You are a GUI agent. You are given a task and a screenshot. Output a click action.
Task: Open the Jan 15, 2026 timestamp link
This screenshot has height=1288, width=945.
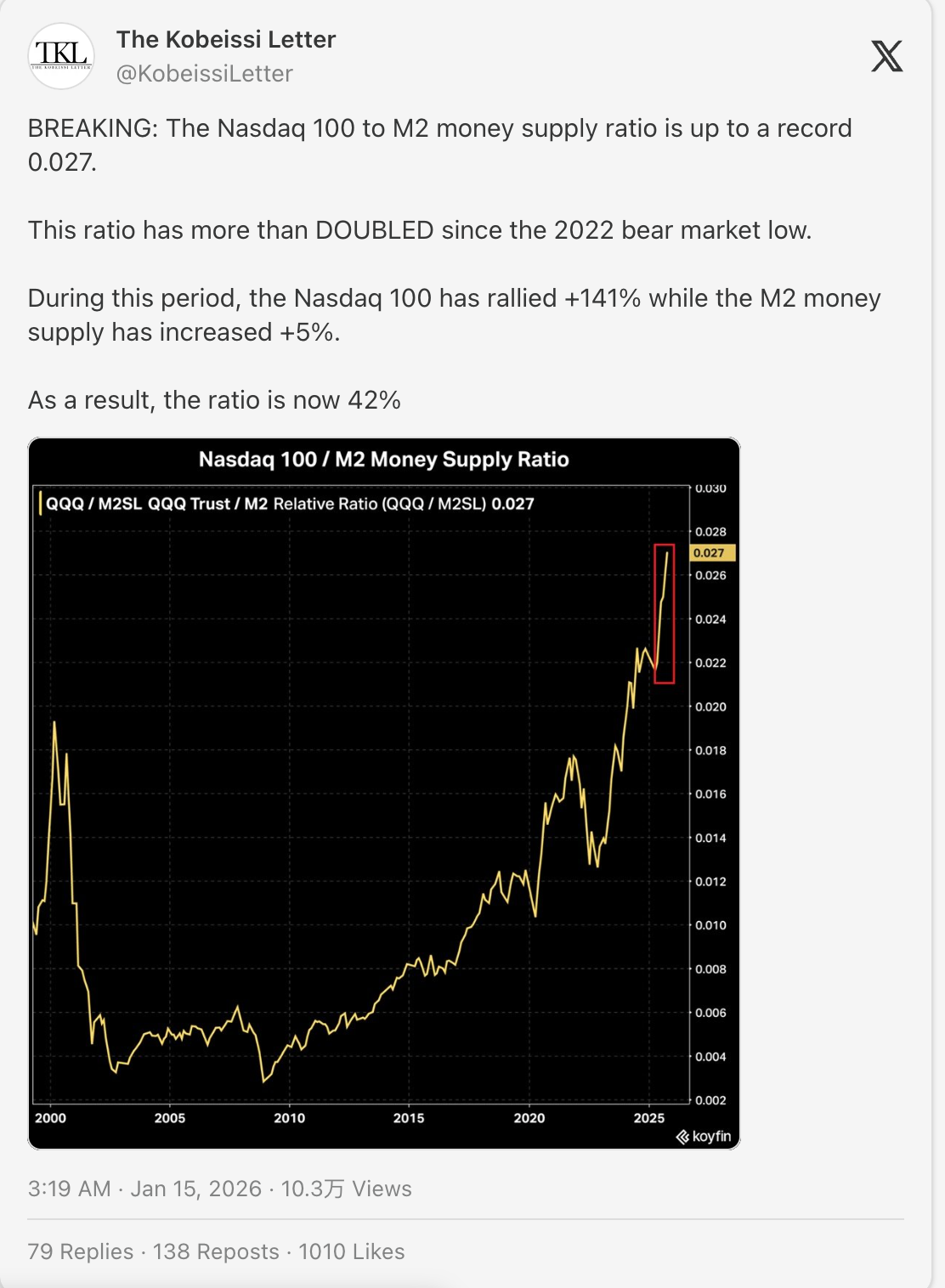pyautogui.click(x=194, y=1189)
